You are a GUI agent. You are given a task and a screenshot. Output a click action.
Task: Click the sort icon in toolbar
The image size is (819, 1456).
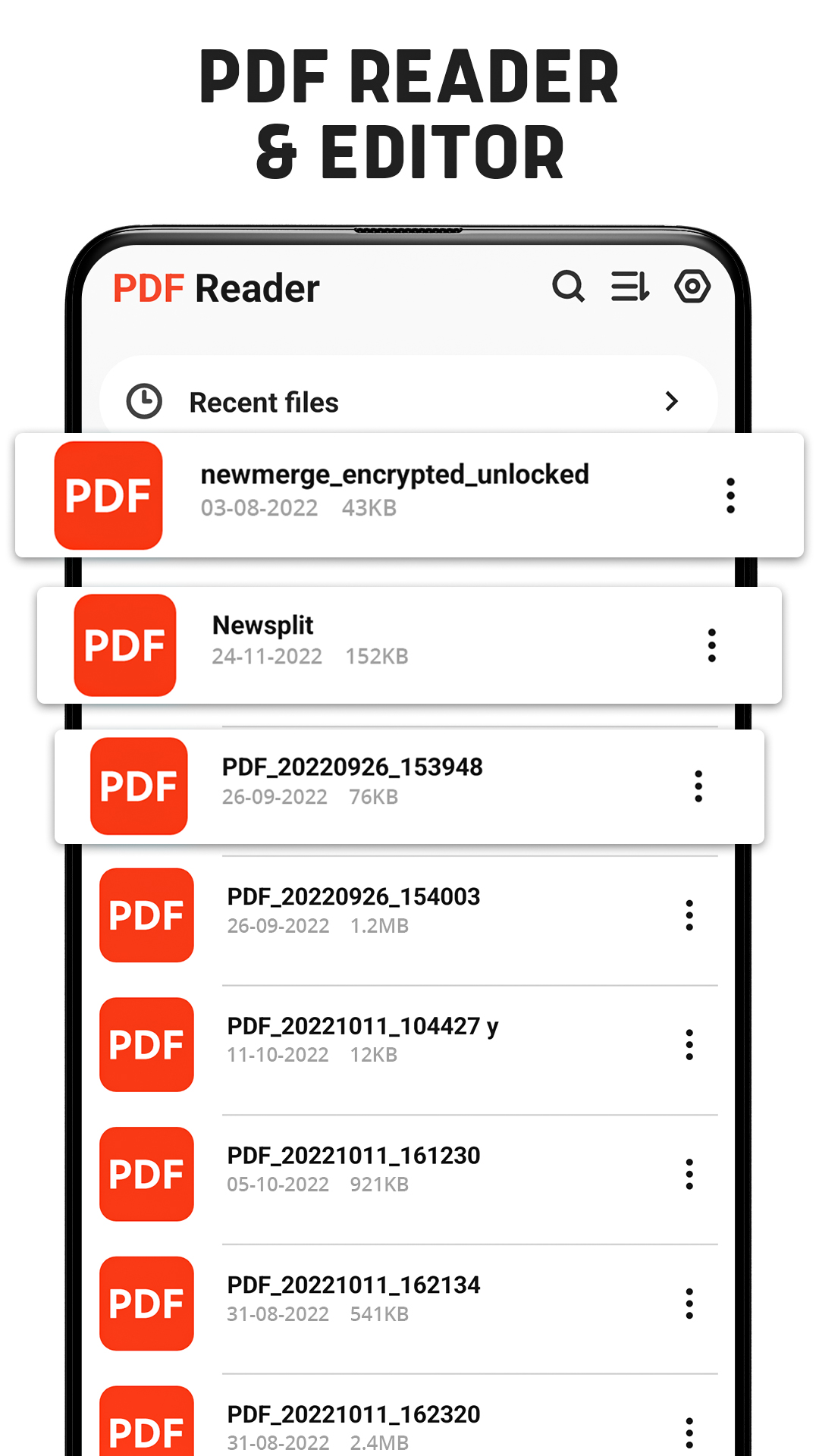pyautogui.click(x=630, y=287)
